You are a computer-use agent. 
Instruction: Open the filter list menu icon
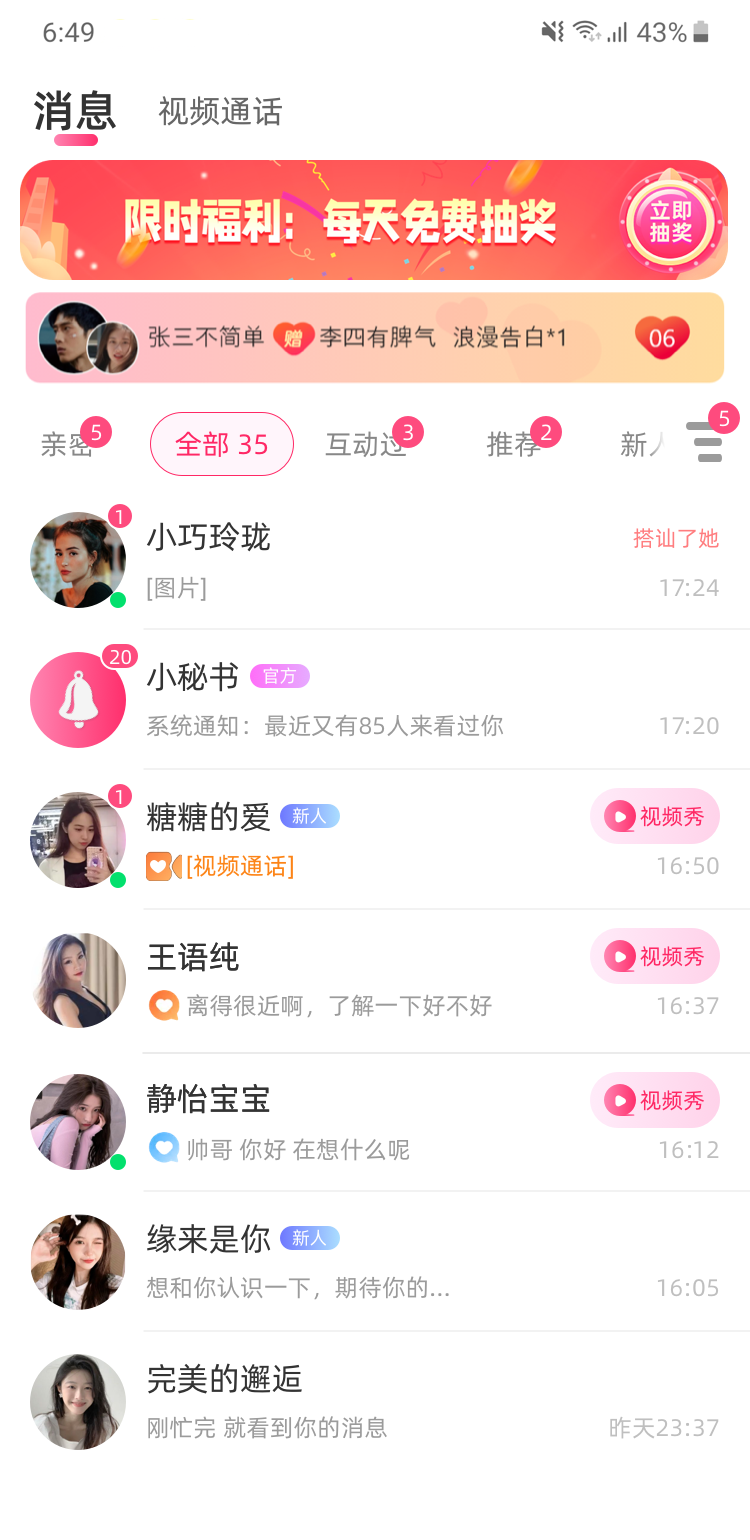(707, 442)
